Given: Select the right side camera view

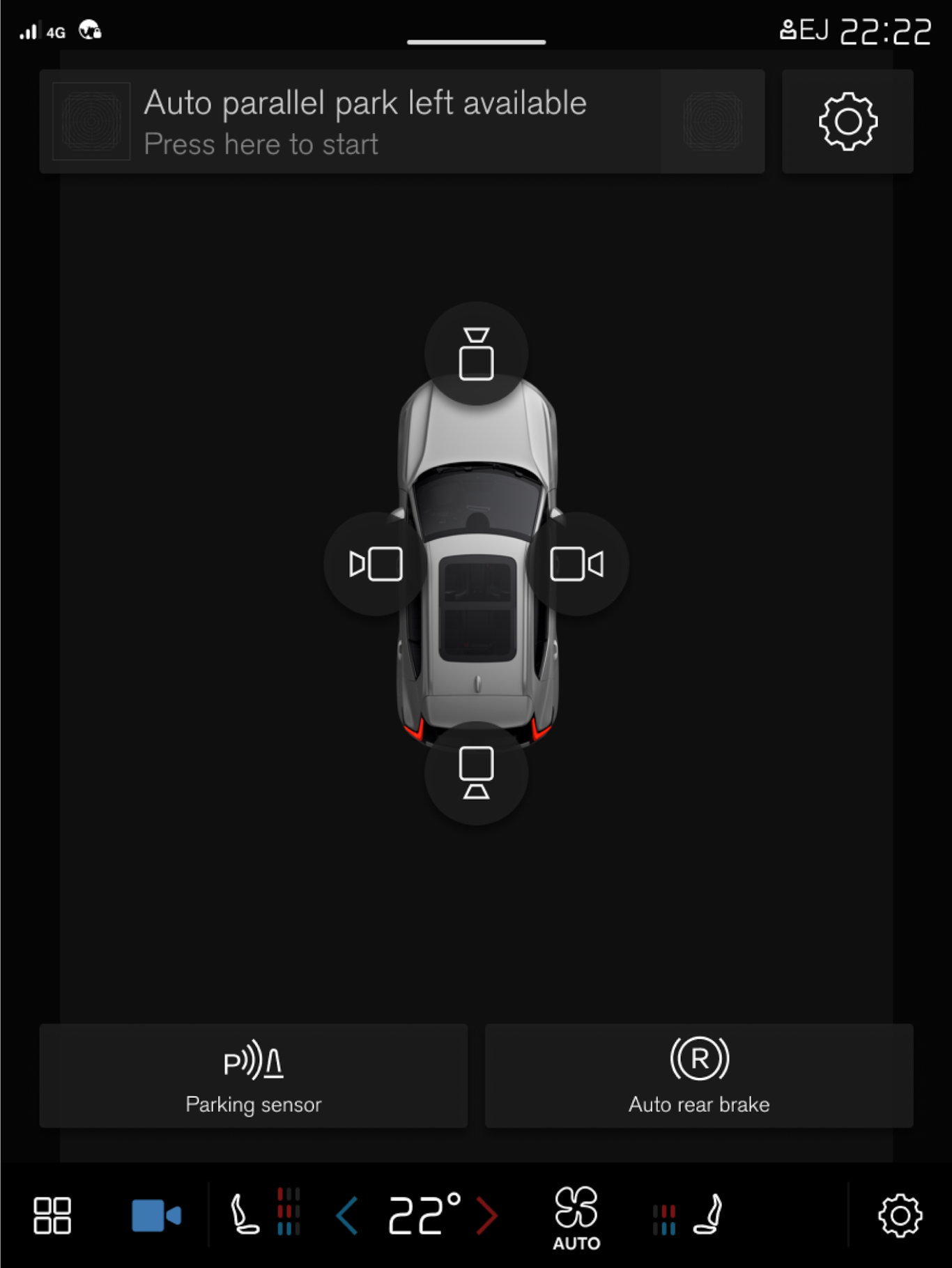Looking at the screenshot, I should pyautogui.click(x=576, y=563).
